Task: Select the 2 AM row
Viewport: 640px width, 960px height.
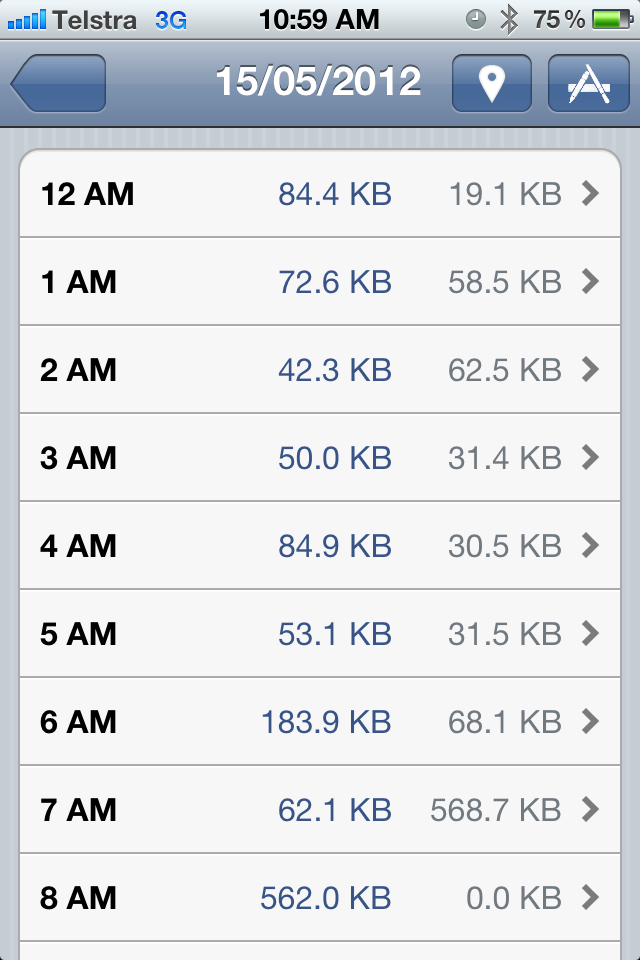Action: (320, 370)
